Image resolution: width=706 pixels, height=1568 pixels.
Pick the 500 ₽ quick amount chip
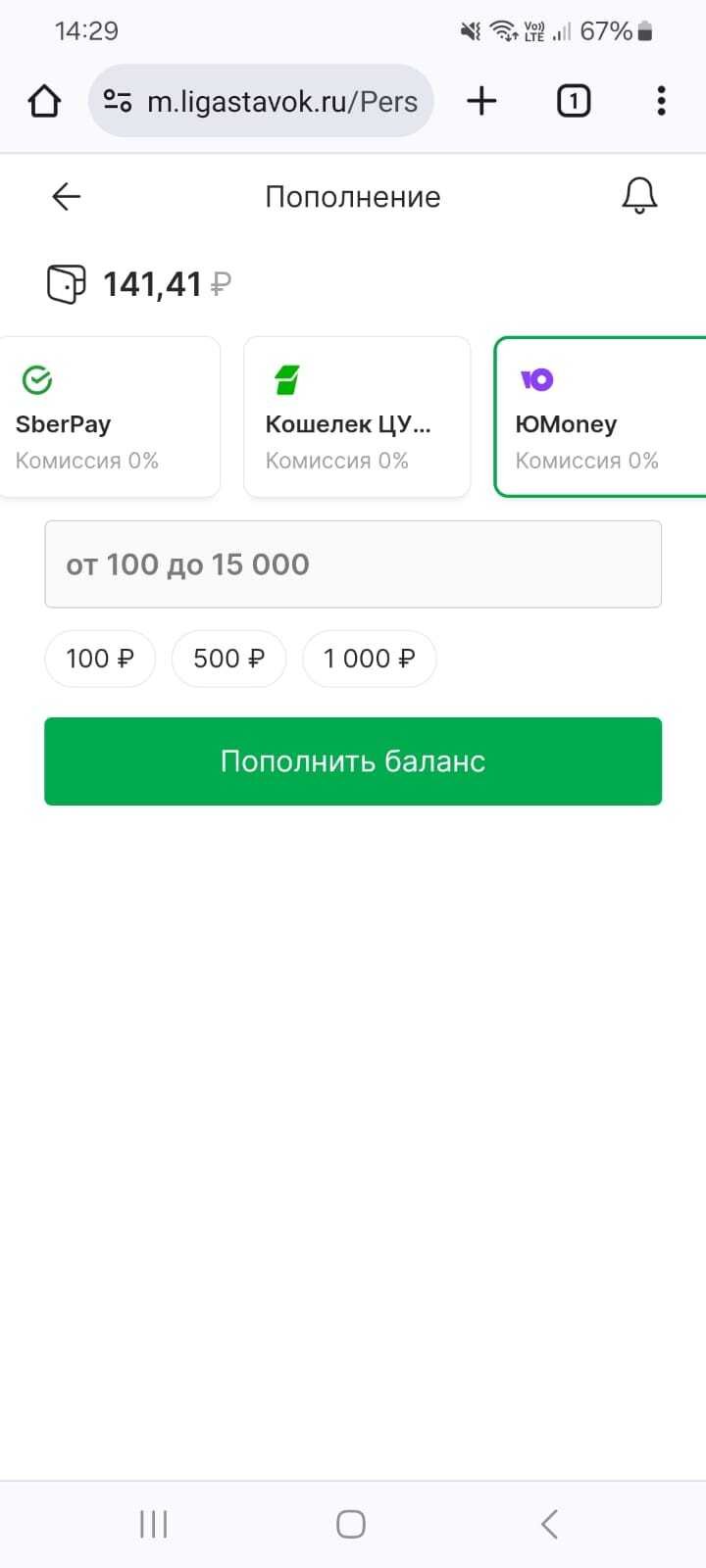click(x=228, y=659)
